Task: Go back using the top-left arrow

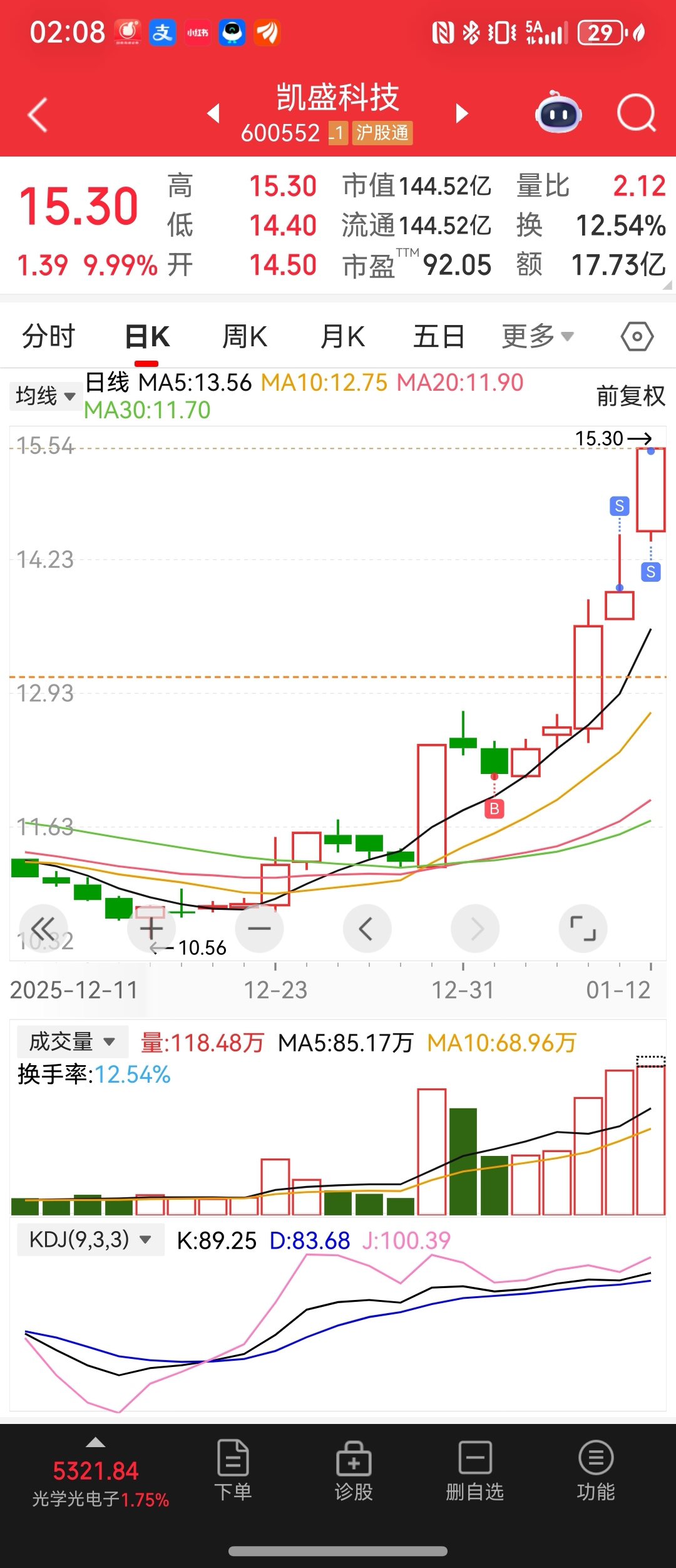Action: pos(38,115)
